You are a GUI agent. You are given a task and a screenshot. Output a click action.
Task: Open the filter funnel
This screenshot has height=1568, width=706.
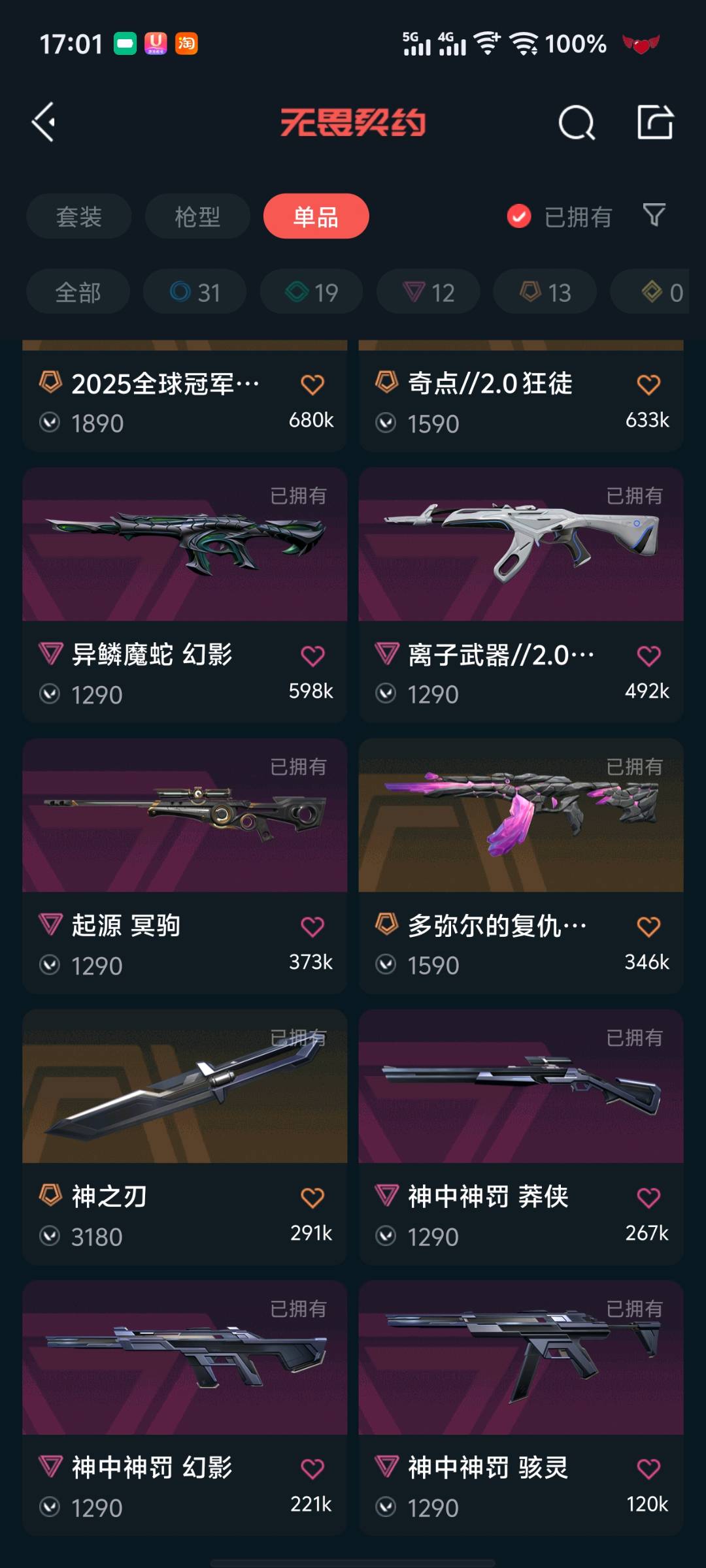coord(654,215)
